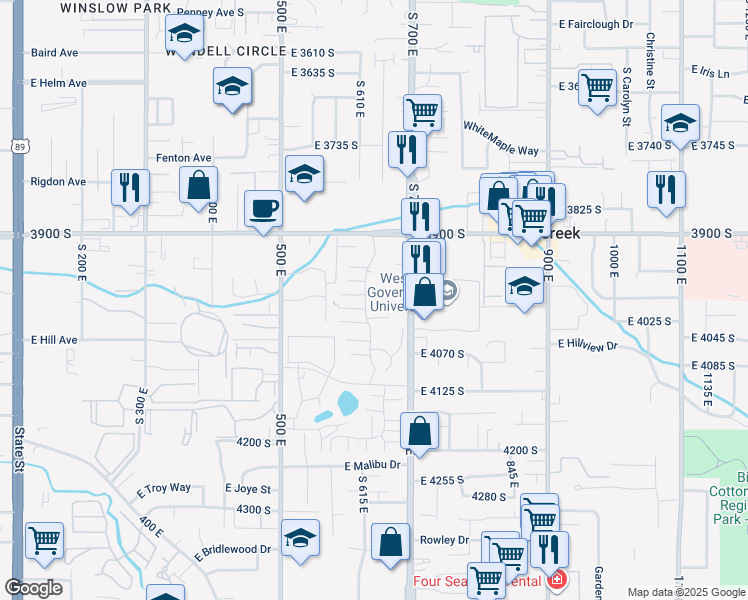This screenshot has height=600, width=748.
Task: Select the shopping cart marker by S Carolyn St
Action: click(x=597, y=87)
